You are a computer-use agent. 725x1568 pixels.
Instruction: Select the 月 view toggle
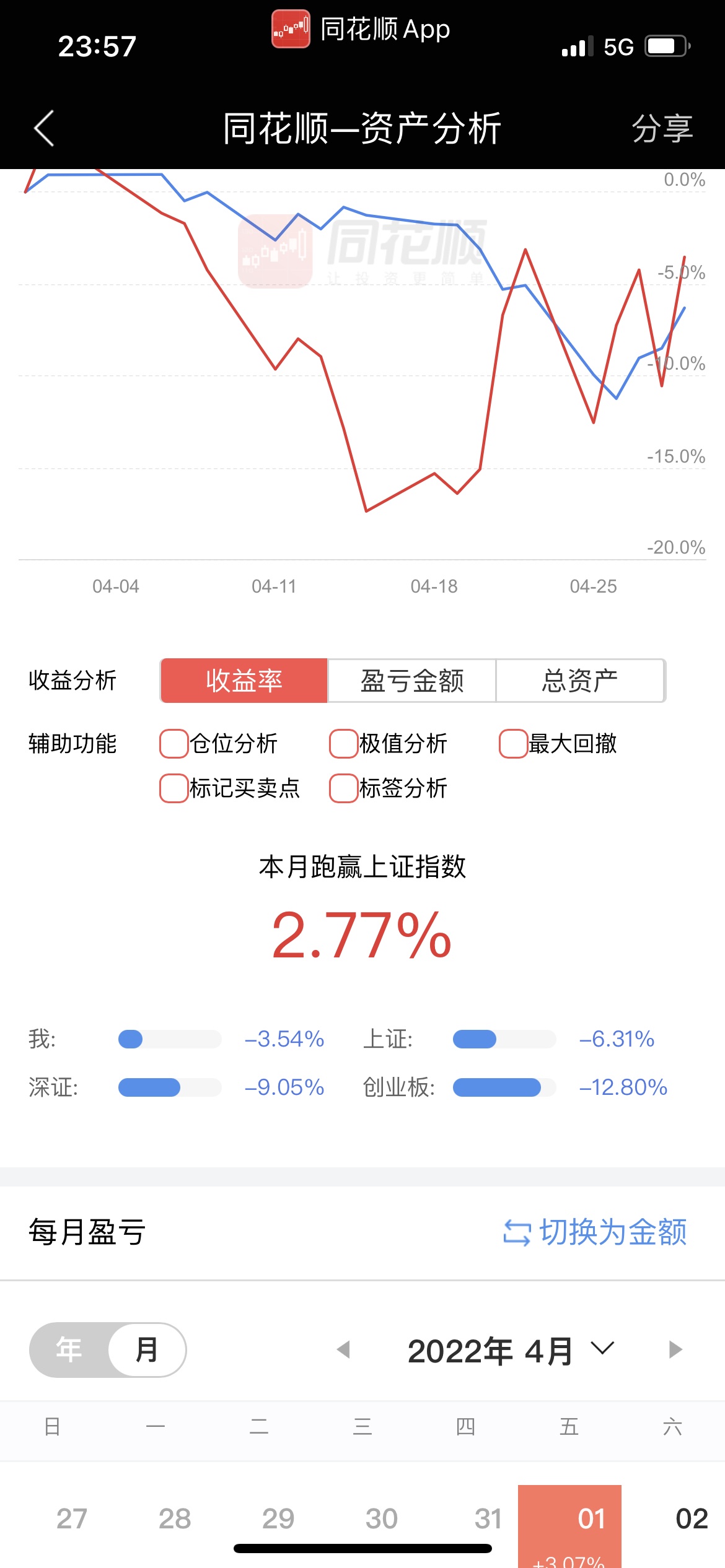pos(147,1350)
